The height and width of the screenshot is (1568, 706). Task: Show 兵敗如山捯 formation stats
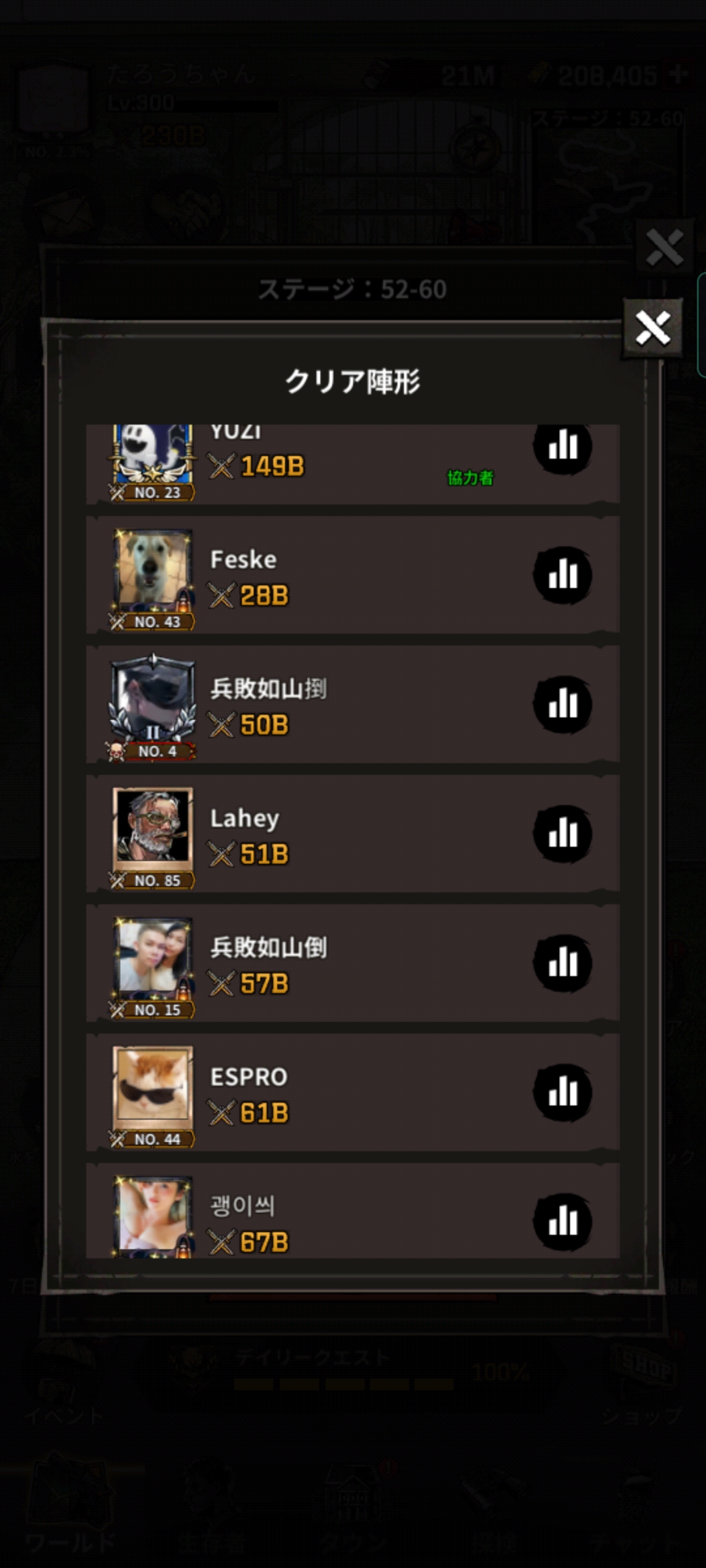562,704
